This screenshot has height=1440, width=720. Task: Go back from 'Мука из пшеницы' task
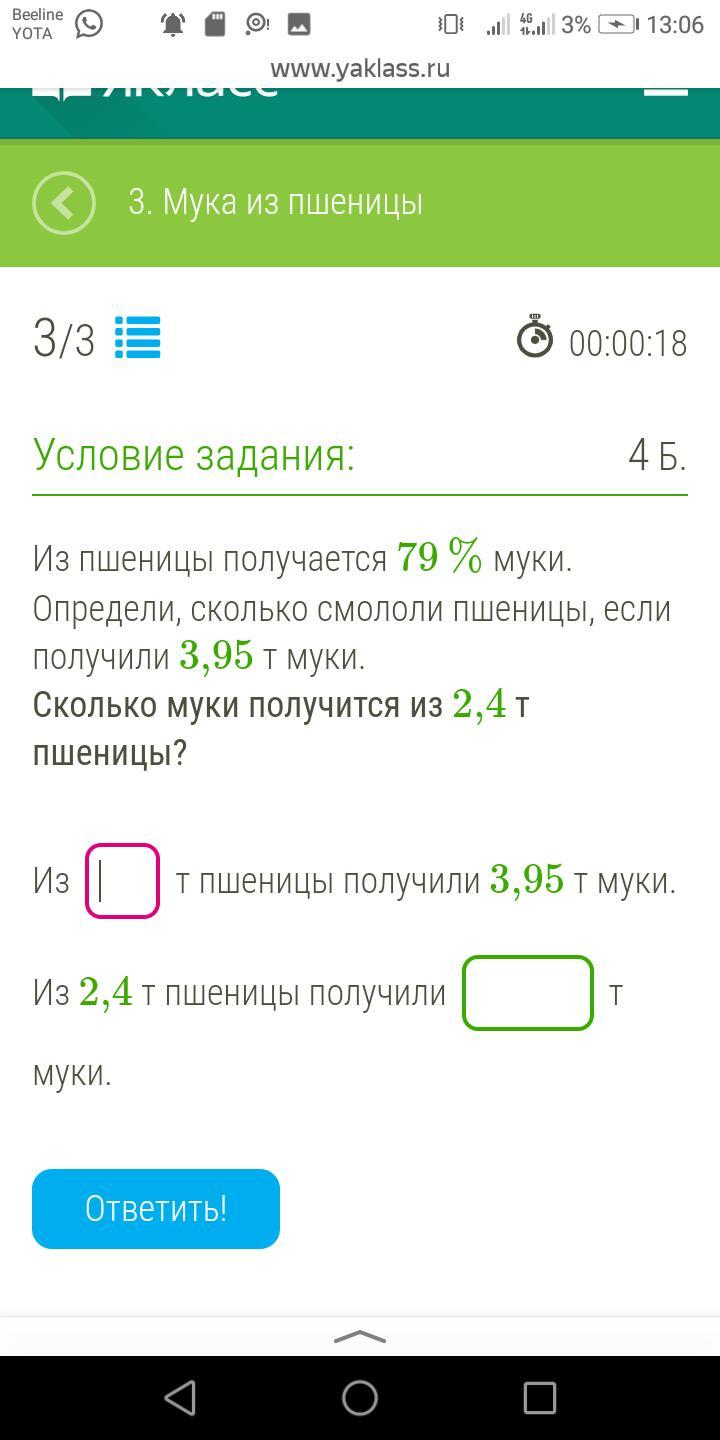pos(64,203)
